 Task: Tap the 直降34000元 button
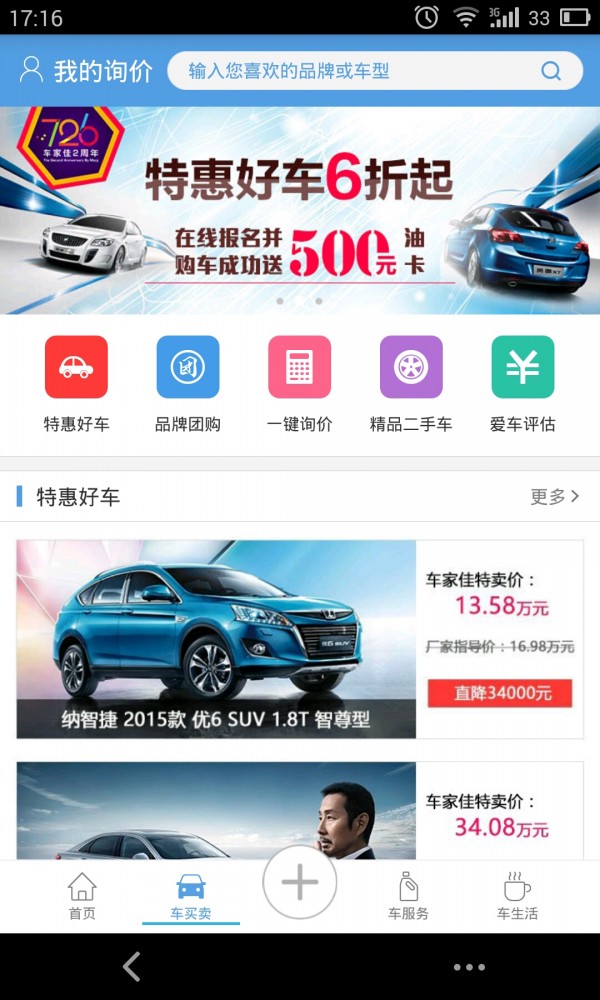click(499, 693)
